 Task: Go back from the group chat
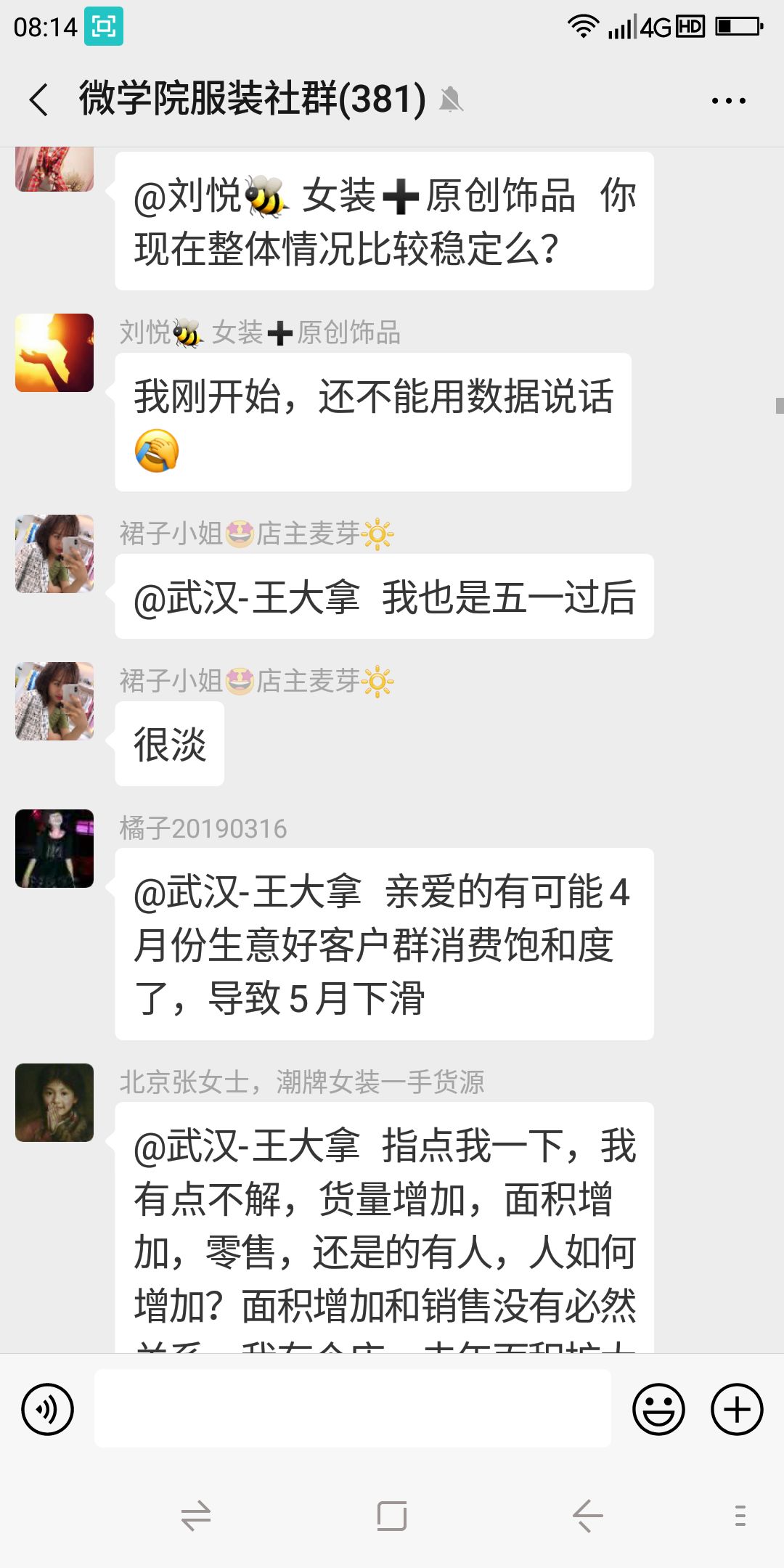point(40,99)
